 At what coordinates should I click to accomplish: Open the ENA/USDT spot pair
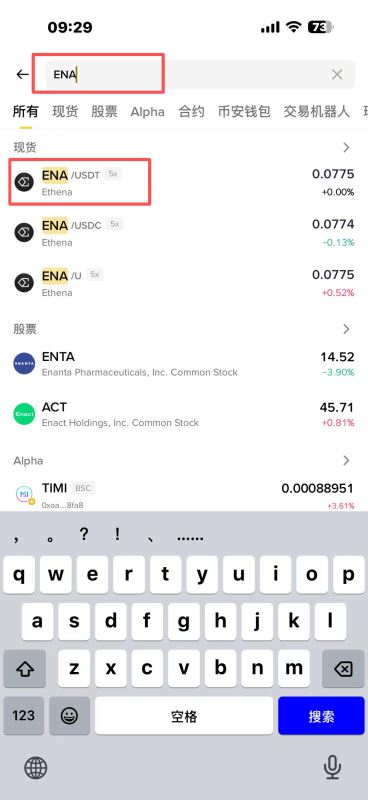click(x=184, y=182)
